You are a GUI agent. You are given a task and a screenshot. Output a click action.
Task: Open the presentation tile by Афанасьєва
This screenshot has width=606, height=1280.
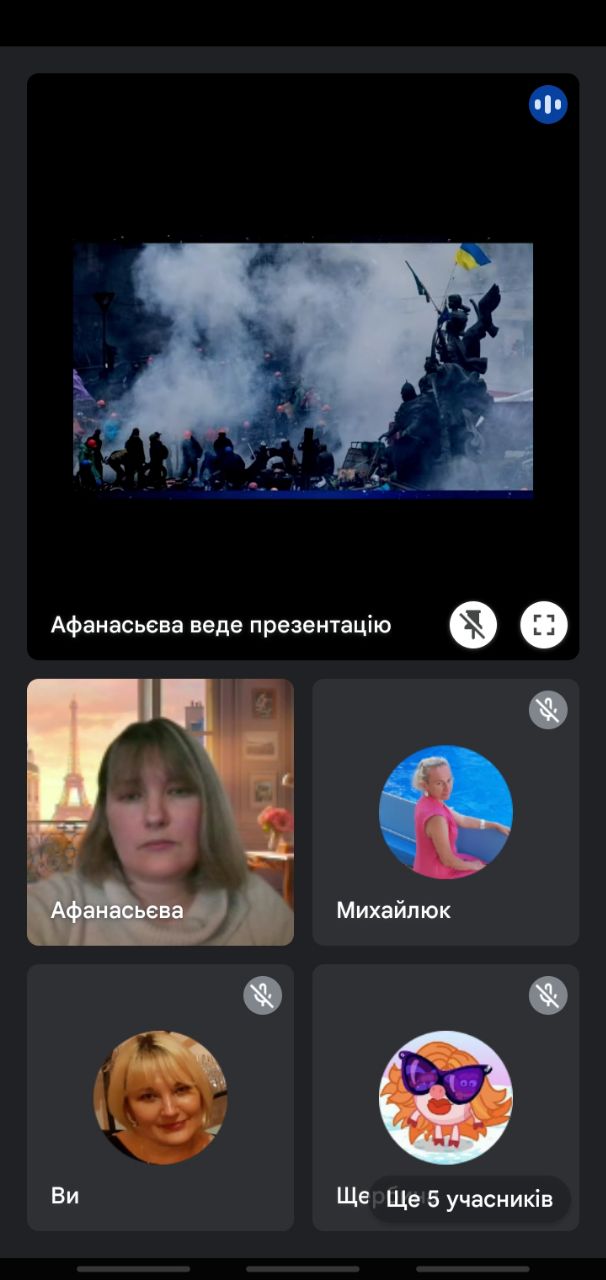pyautogui.click(x=302, y=366)
